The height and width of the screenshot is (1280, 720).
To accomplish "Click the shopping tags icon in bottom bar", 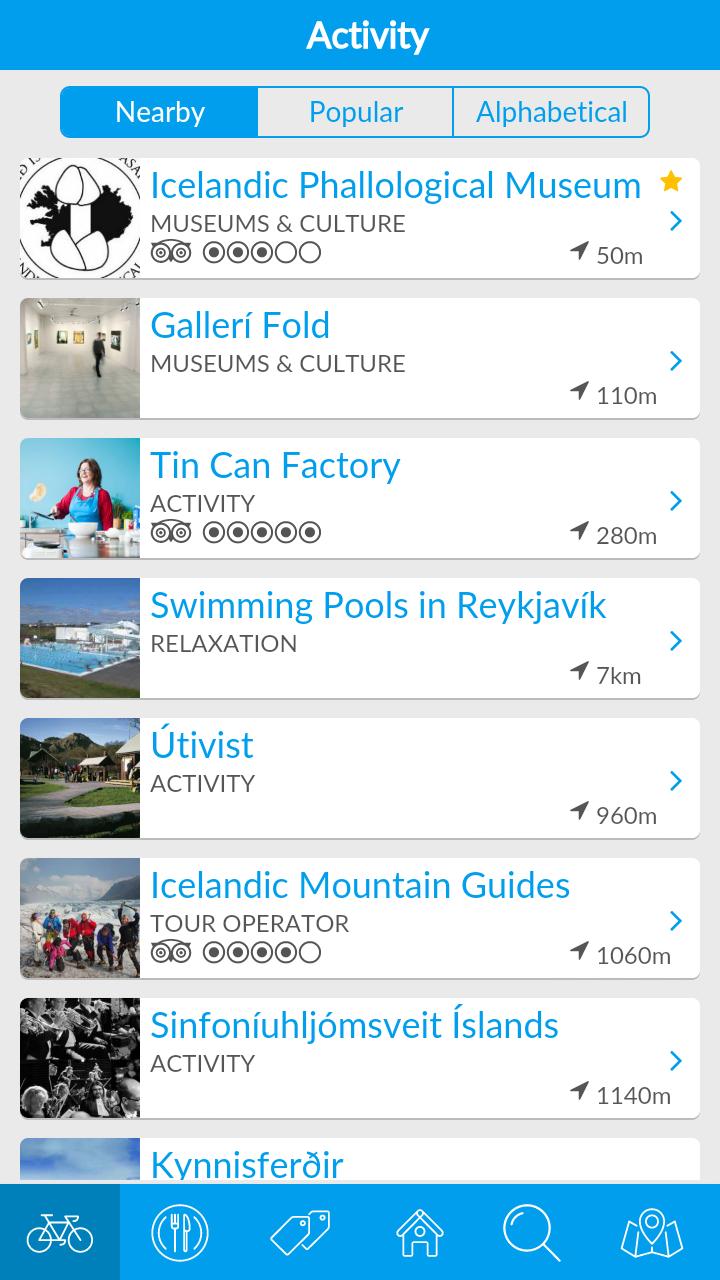I will point(300,1231).
